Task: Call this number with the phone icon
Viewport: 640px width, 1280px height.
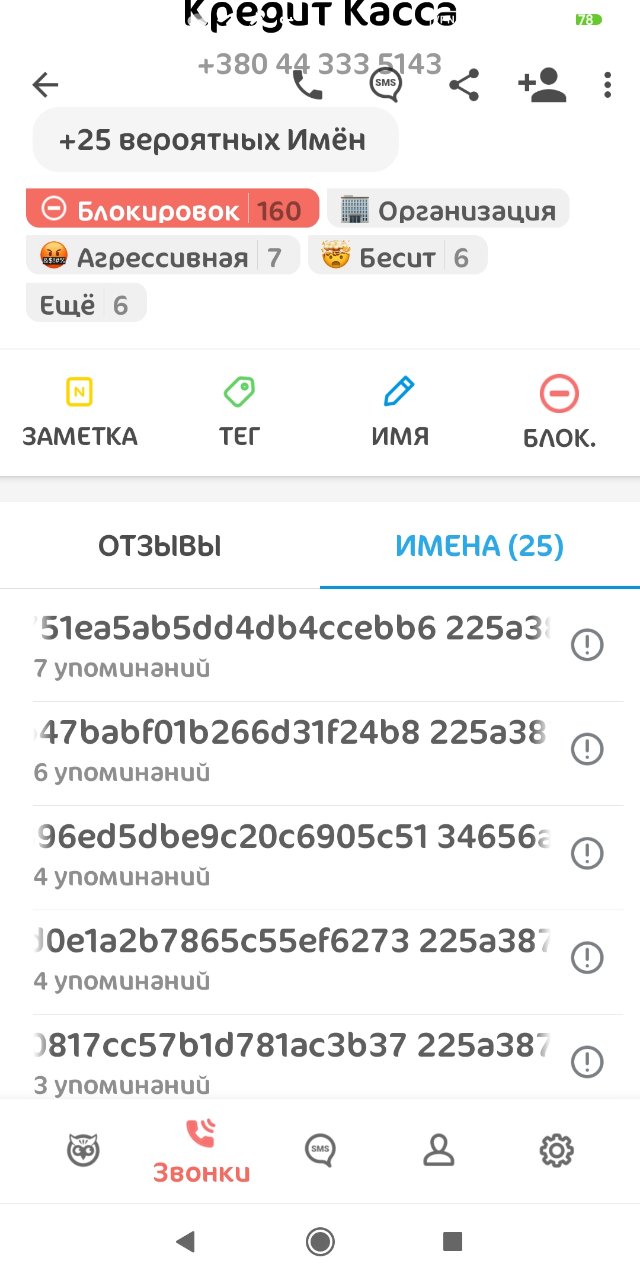Action: (x=307, y=85)
